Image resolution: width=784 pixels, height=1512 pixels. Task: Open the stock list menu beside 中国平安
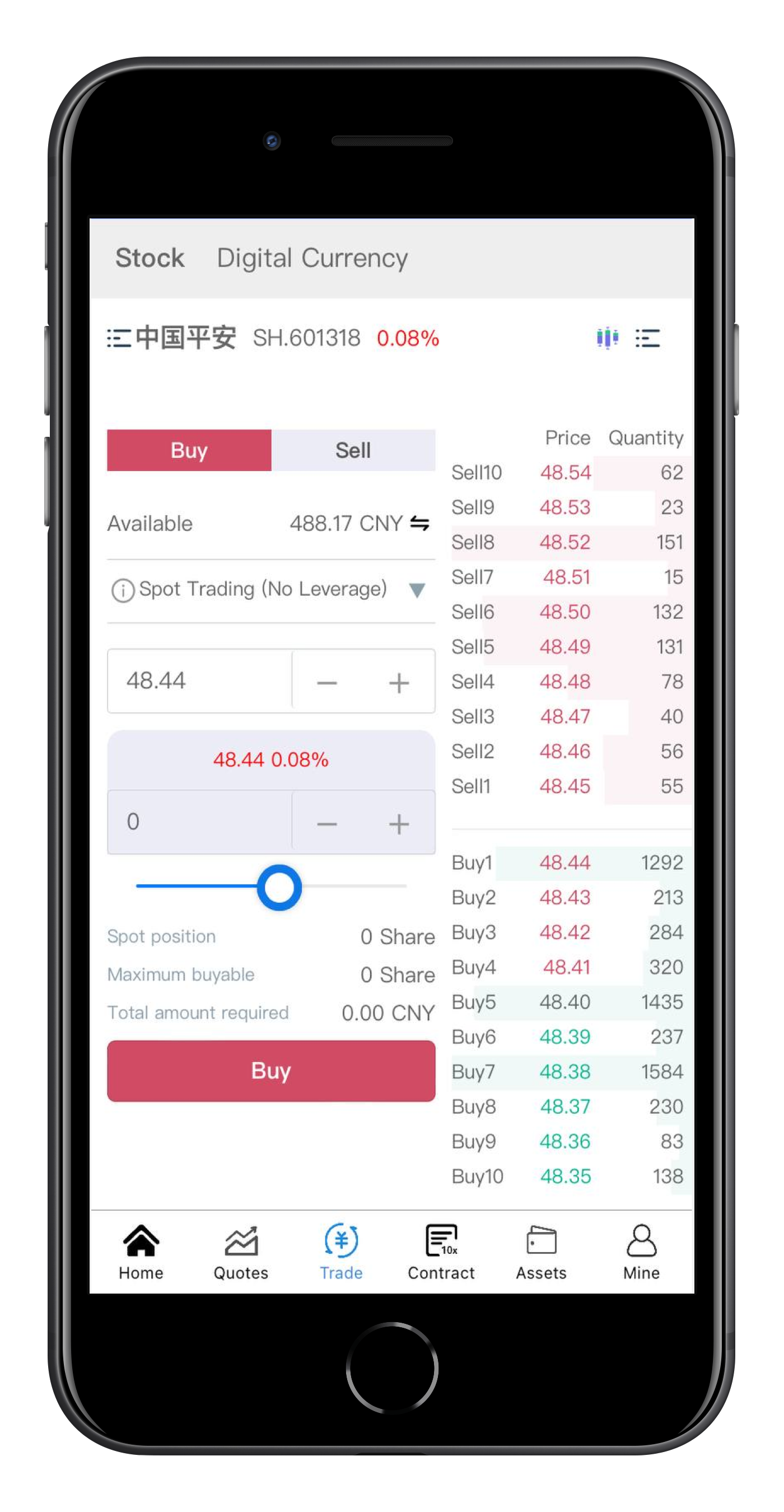119,338
